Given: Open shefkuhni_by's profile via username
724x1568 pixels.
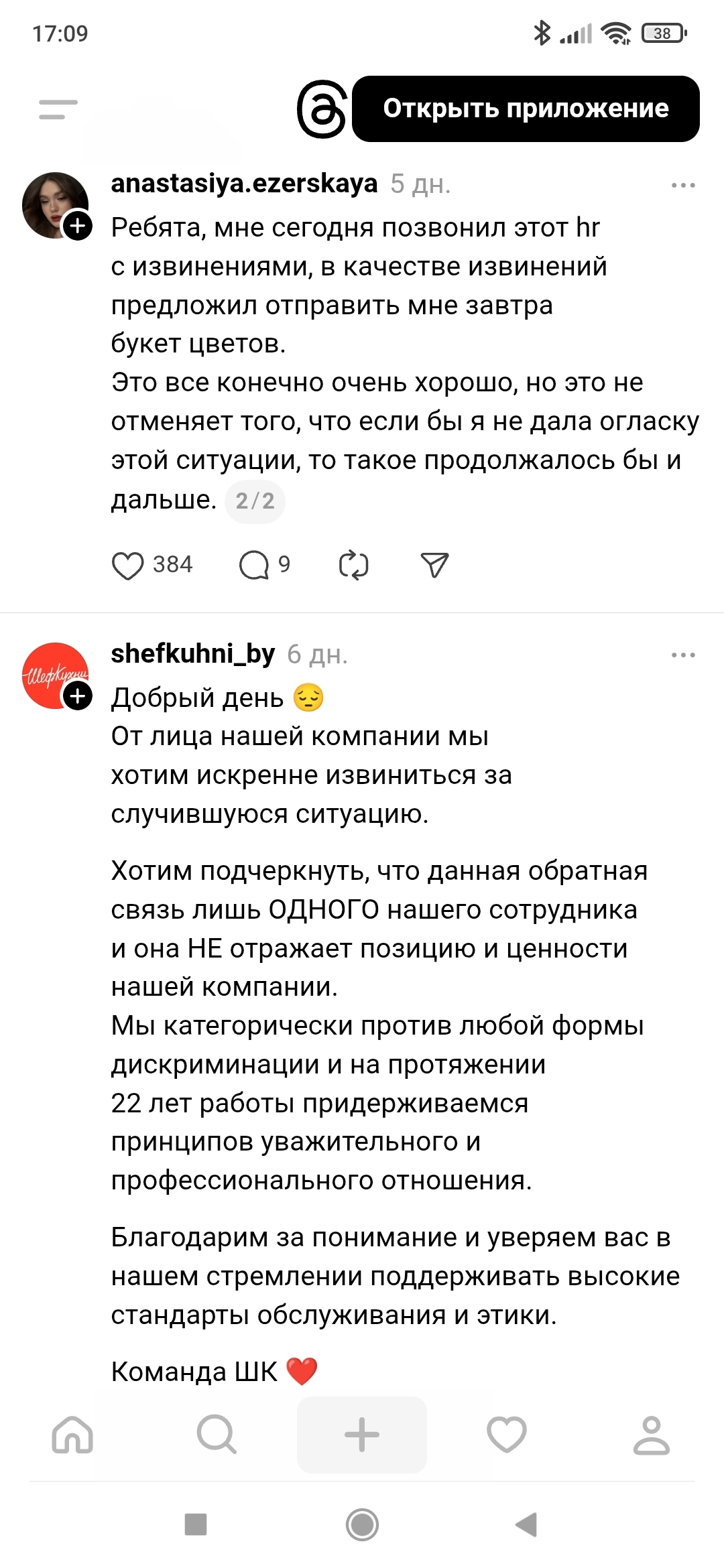Looking at the screenshot, I should tap(192, 653).
